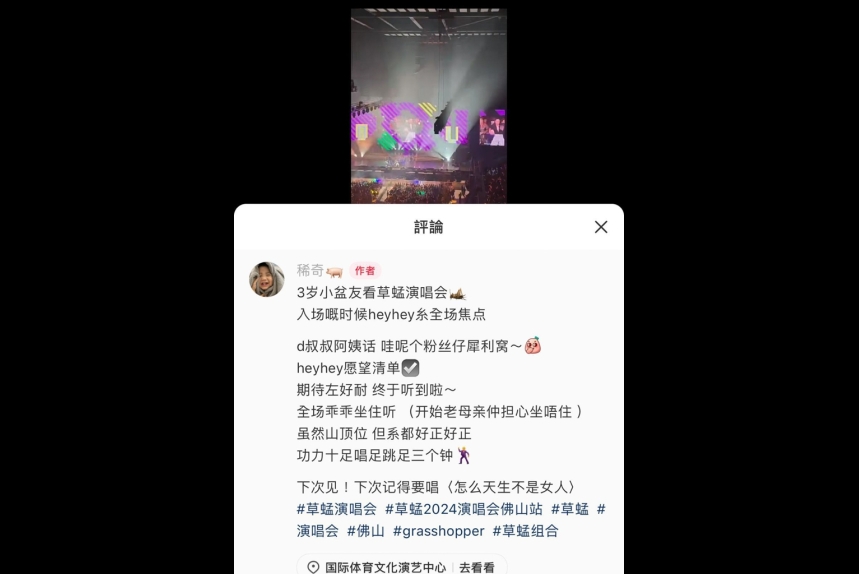Open author 稀奇's profile picture

coord(267,279)
